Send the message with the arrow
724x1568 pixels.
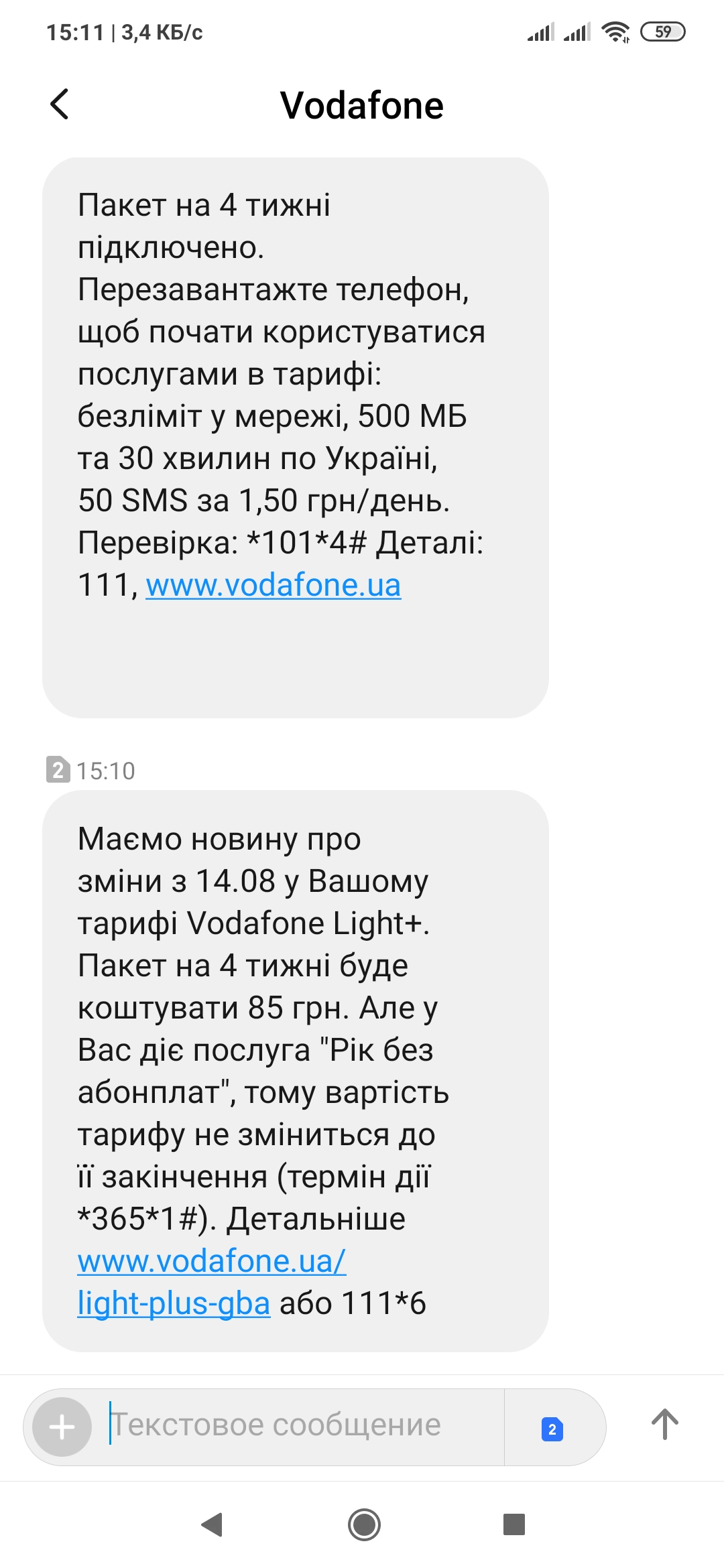click(x=664, y=1424)
